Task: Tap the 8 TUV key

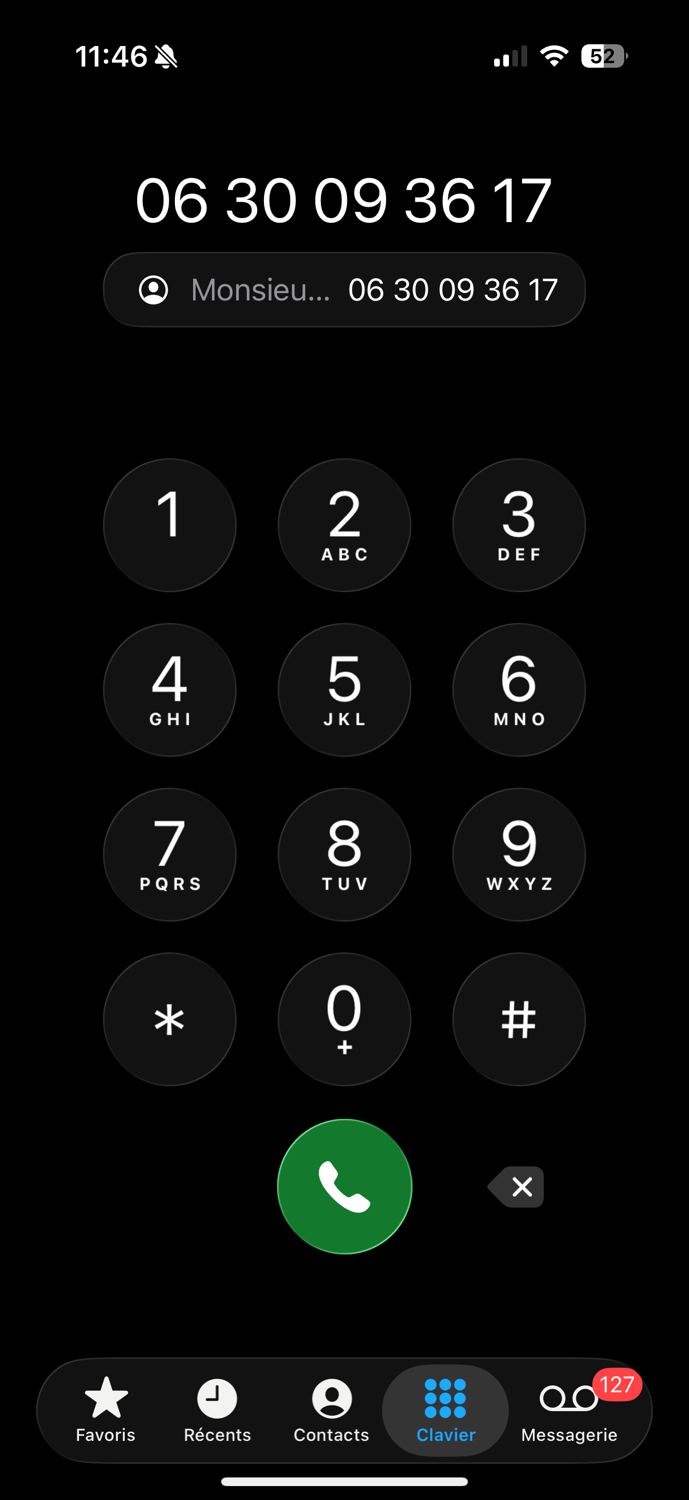Action: pos(344,854)
